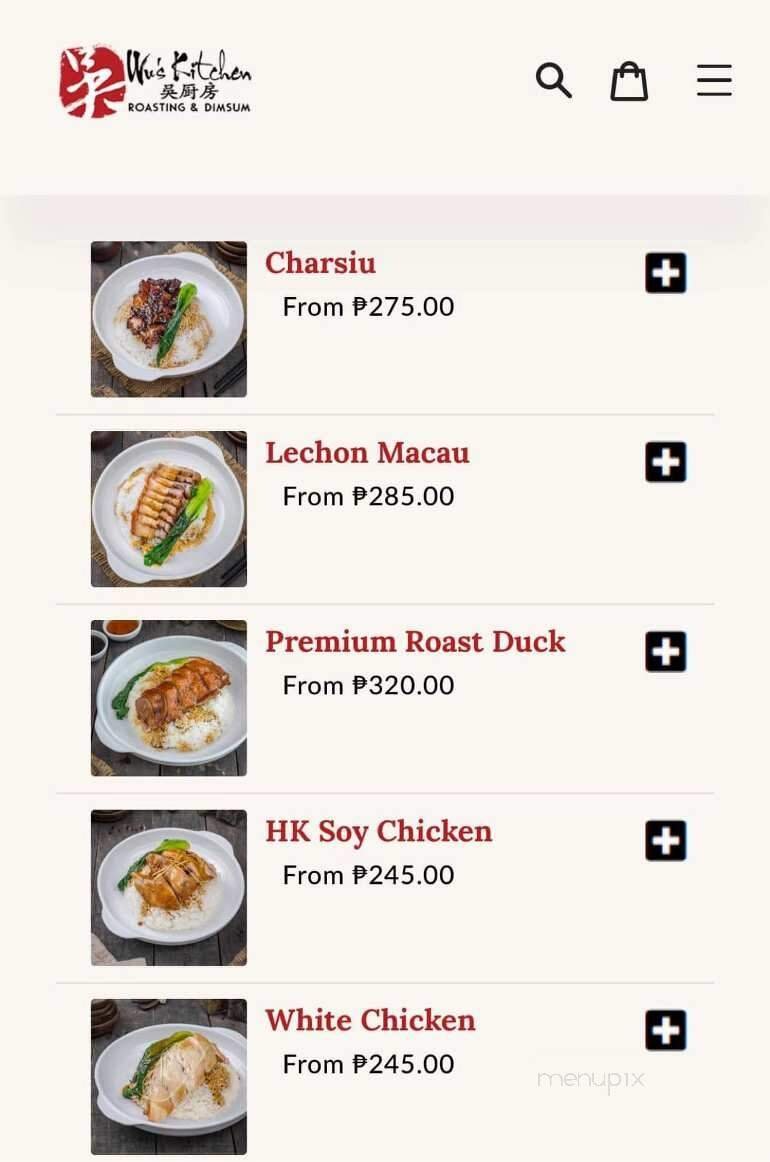Viewport: 770px width, 1162px height.
Task: Open the hamburger navigation menu
Action: pos(714,81)
